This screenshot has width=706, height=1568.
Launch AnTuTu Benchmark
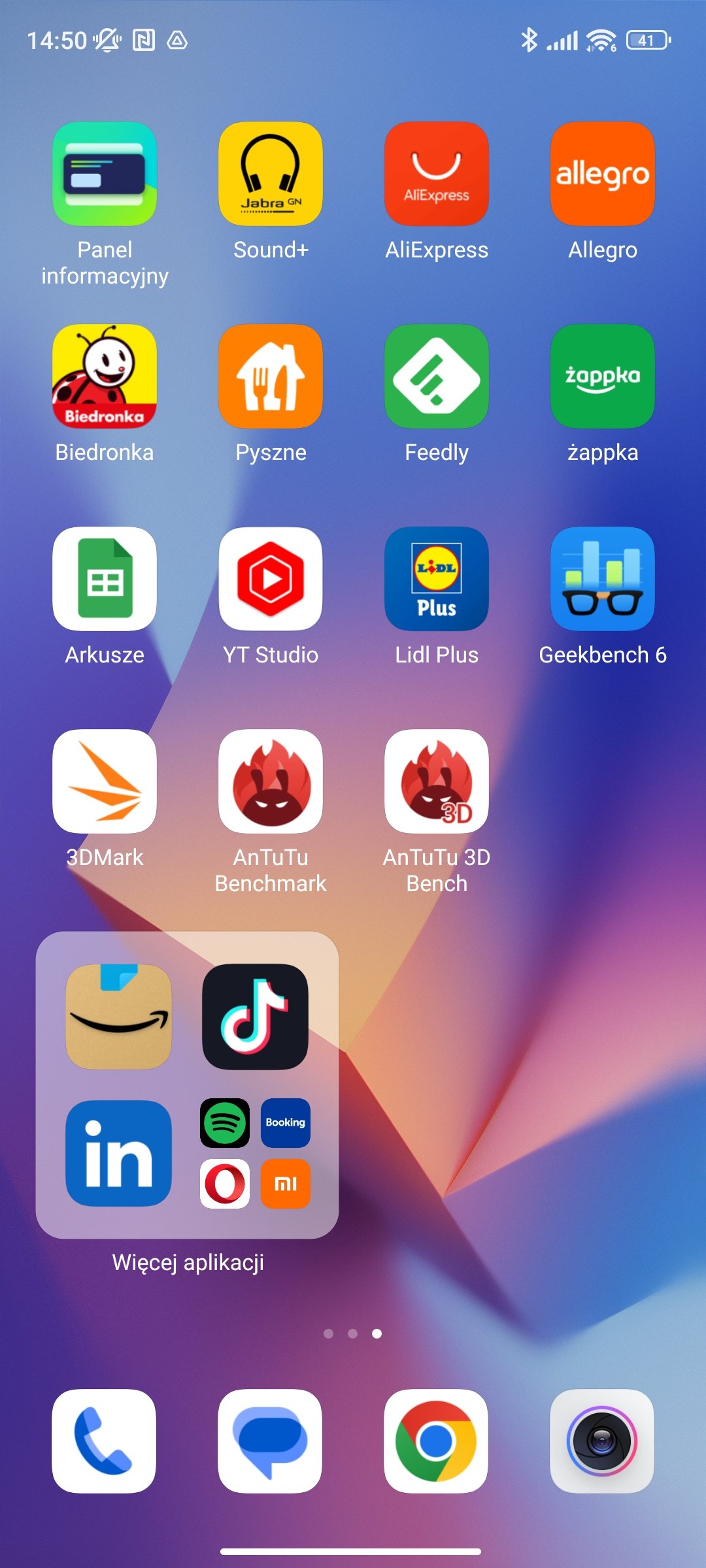pyautogui.click(x=271, y=781)
